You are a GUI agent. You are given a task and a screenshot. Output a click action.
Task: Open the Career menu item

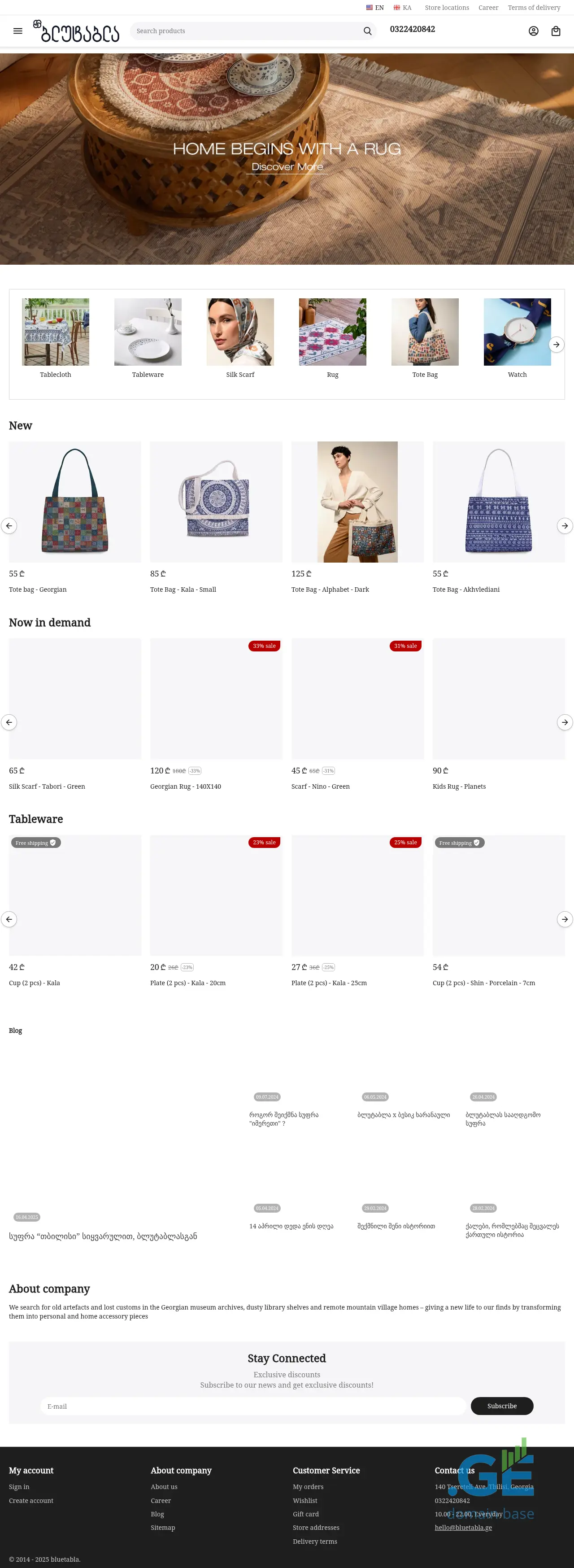point(488,7)
